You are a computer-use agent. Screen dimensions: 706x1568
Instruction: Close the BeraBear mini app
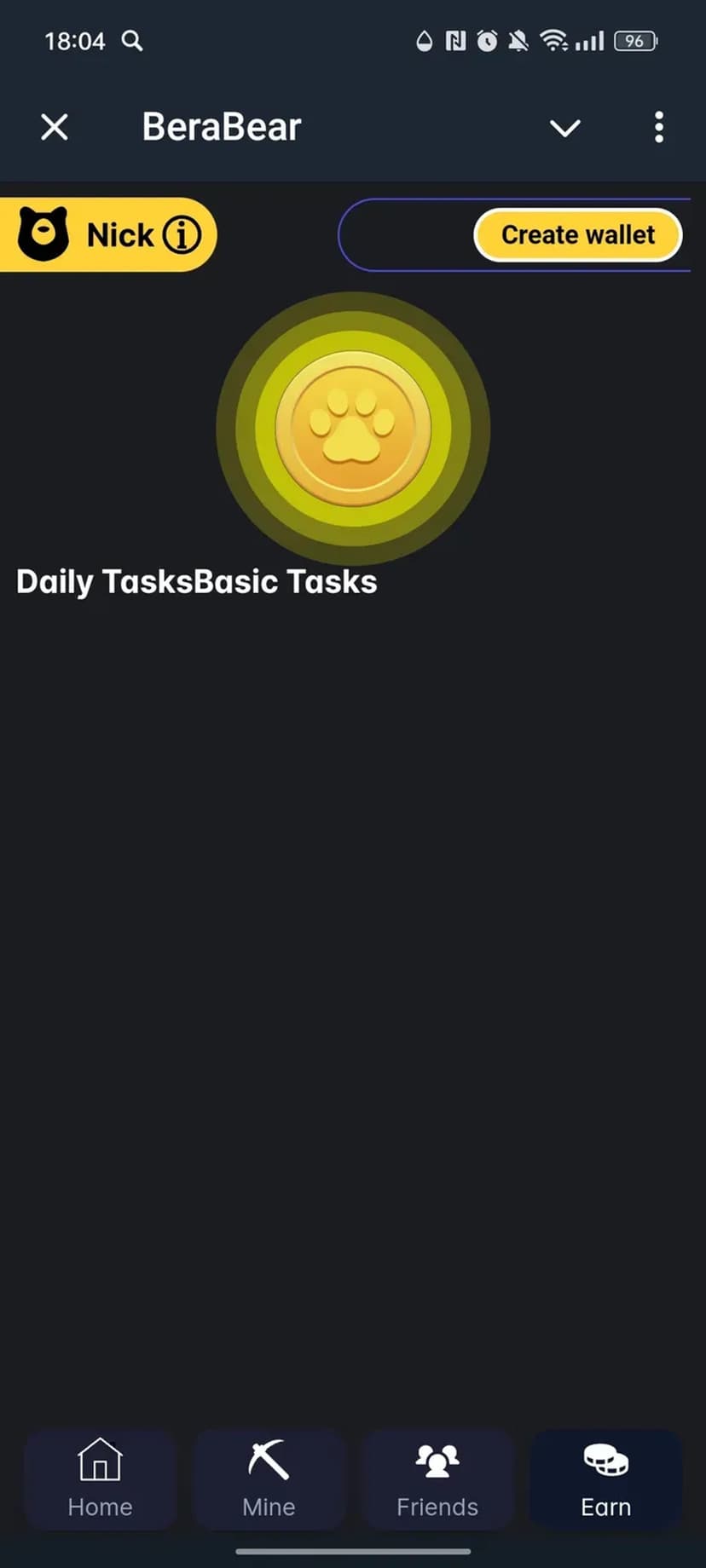point(55,128)
